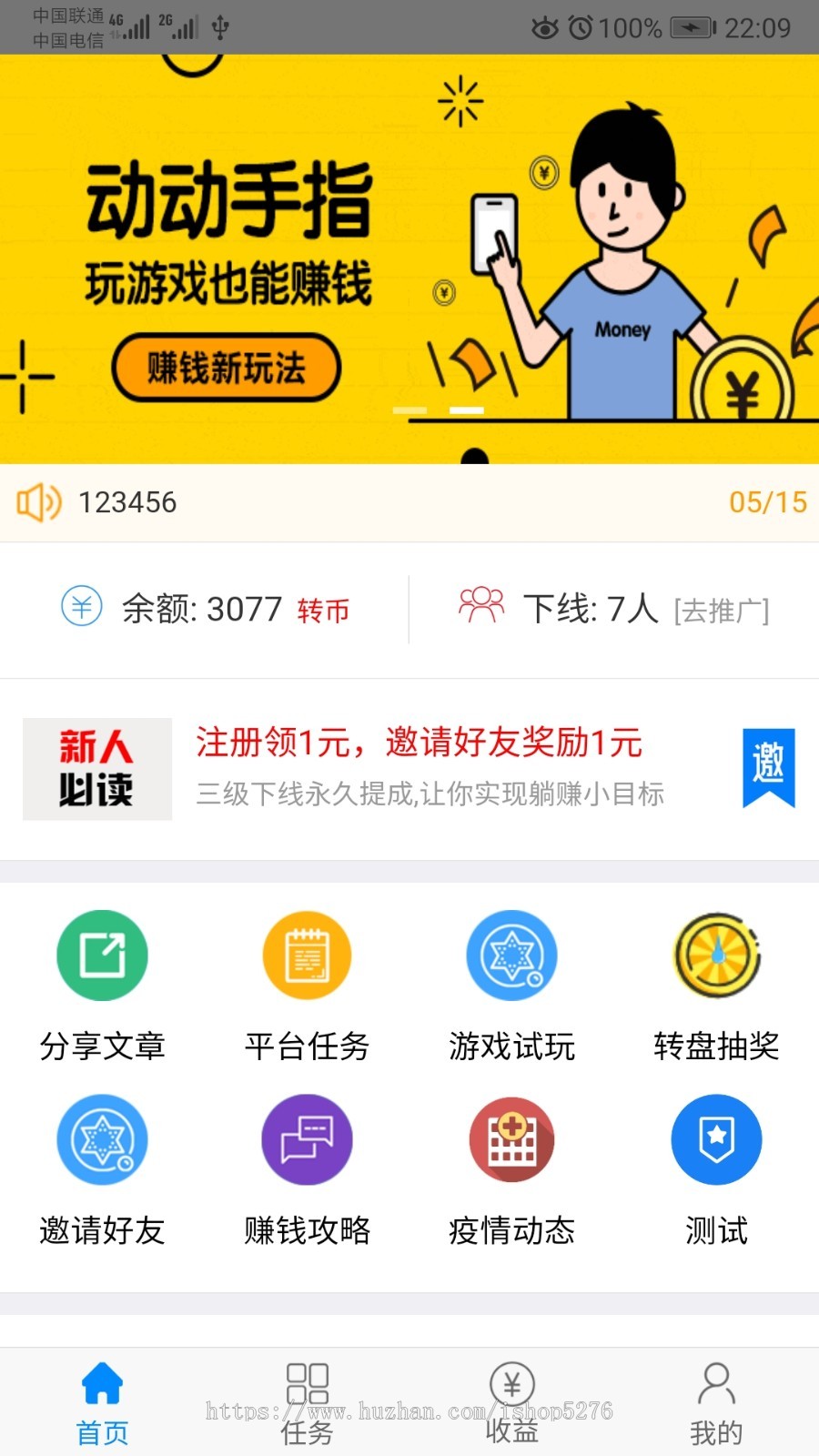Image resolution: width=819 pixels, height=1456 pixels.
Task: Tap the 去推广 promotion link
Action: (720, 611)
